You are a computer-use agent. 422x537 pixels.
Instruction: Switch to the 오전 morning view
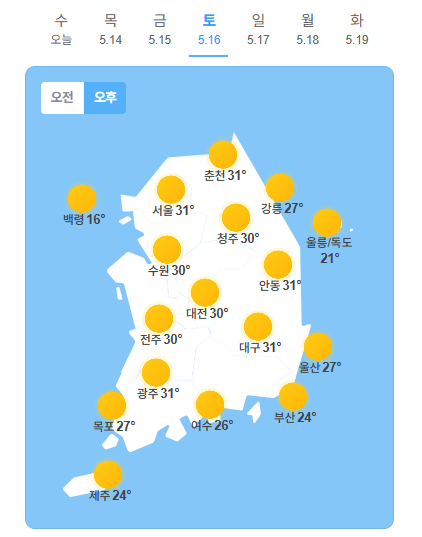click(x=62, y=98)
